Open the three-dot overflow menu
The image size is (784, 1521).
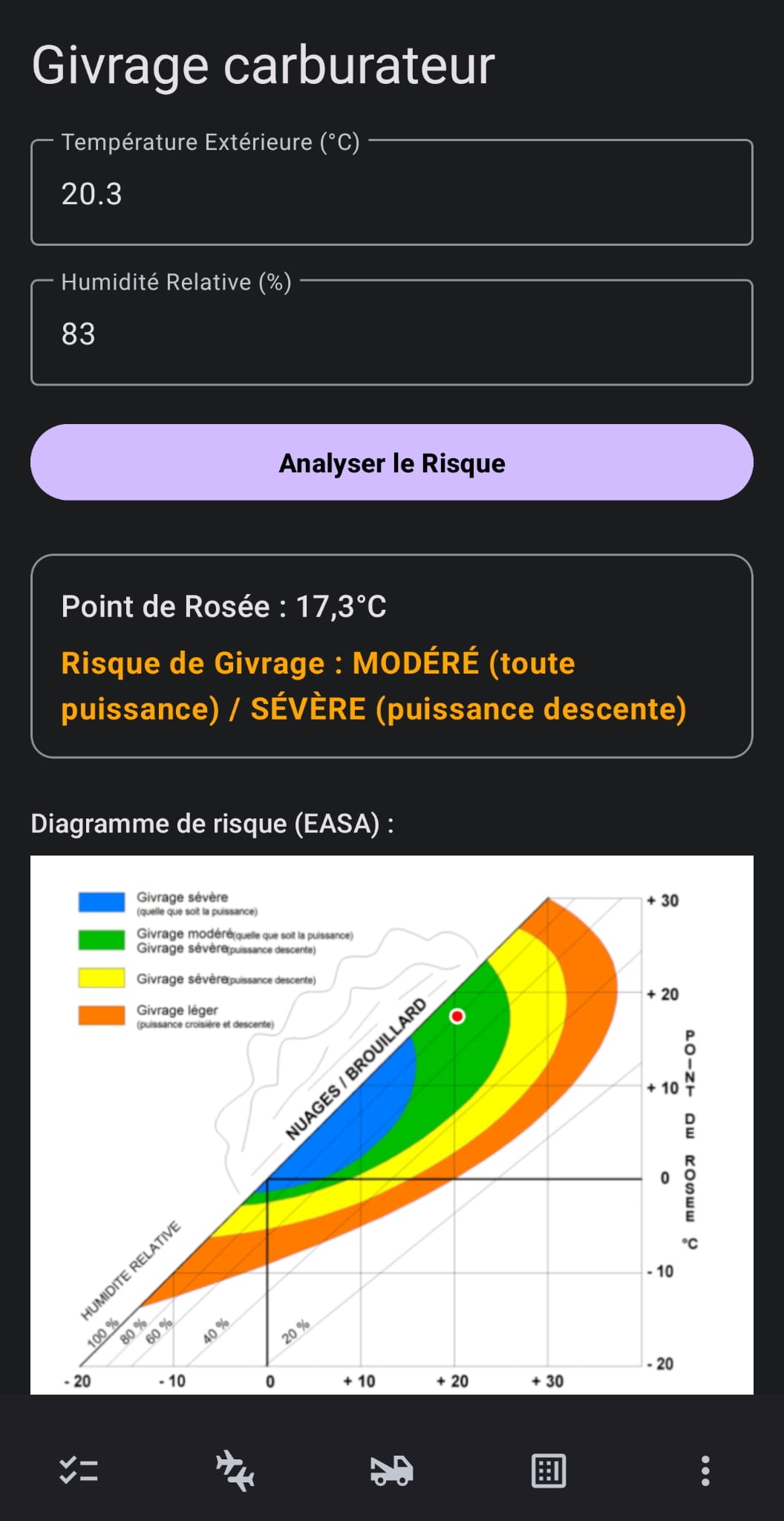click(705, 1470)
